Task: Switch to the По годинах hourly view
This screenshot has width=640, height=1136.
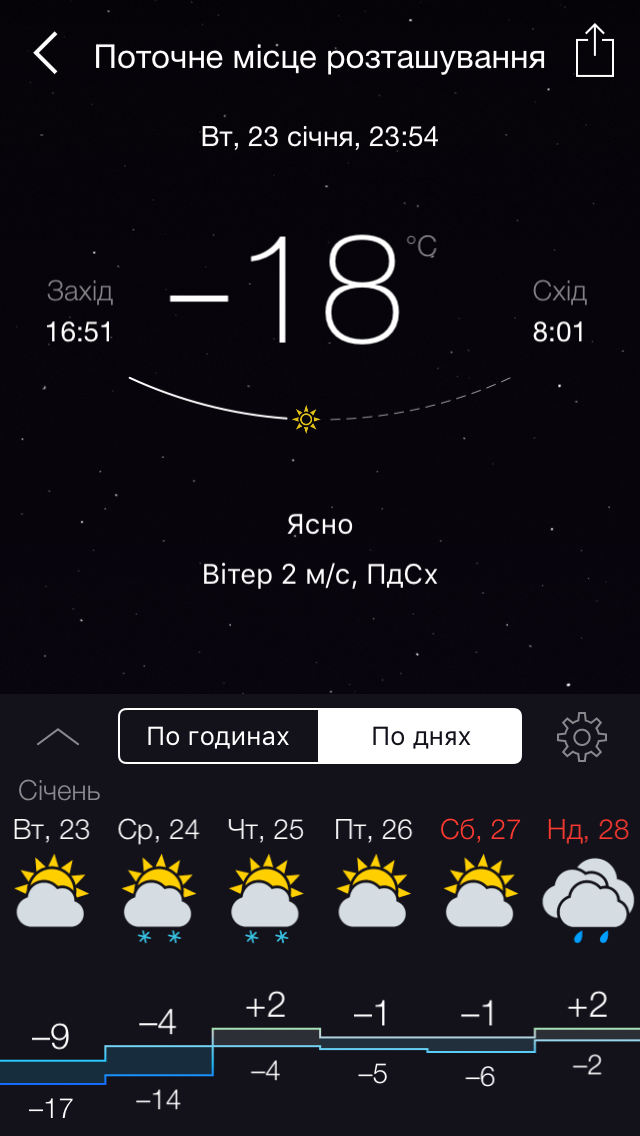Action: coord(218,737)
